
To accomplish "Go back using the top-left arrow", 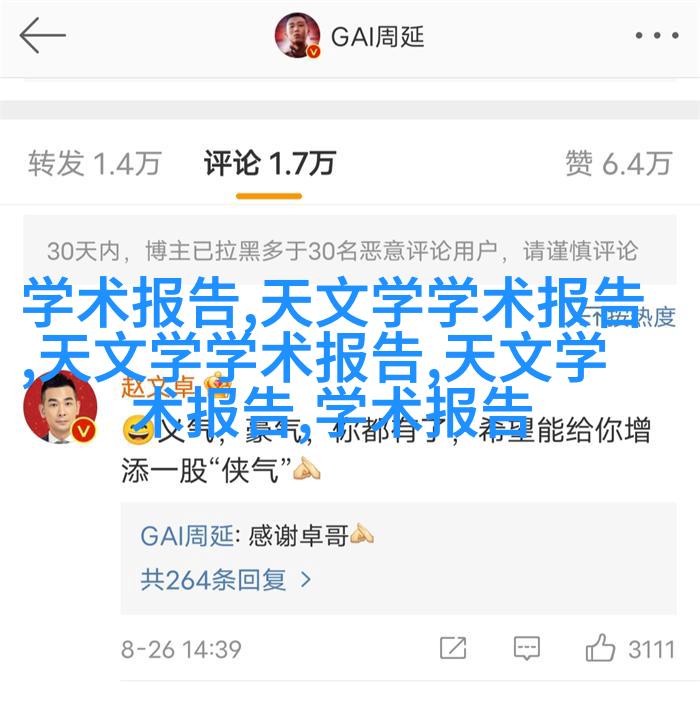I will tap(43, 37).
